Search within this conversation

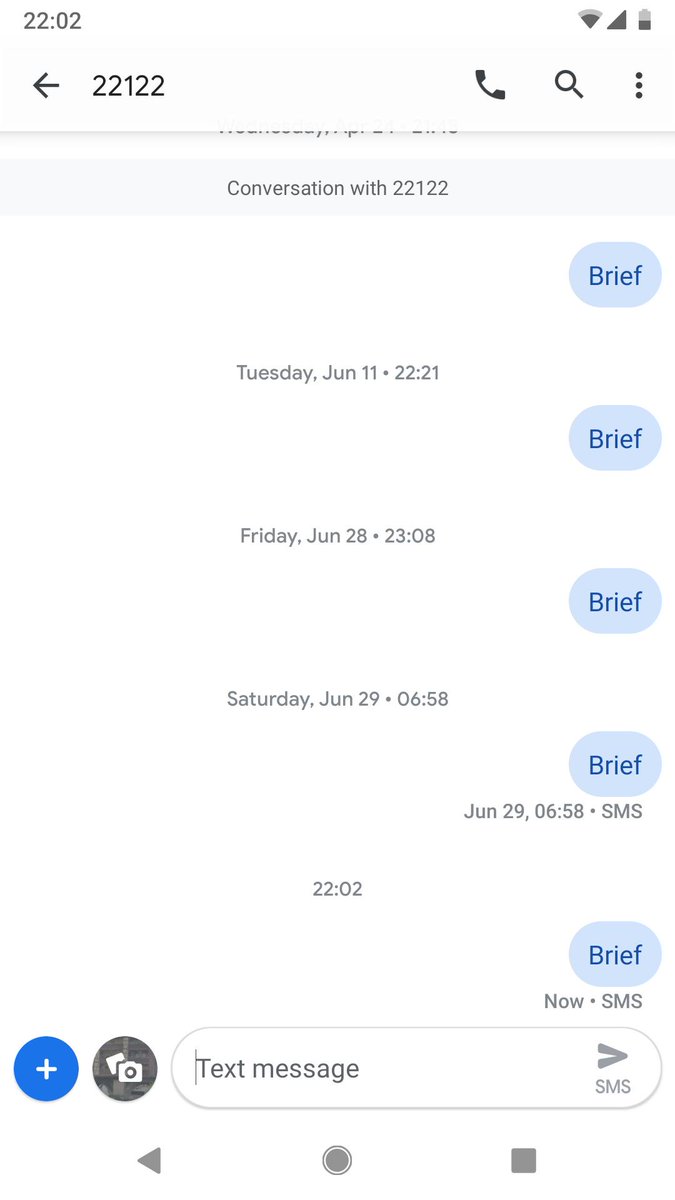click(569, 86)
